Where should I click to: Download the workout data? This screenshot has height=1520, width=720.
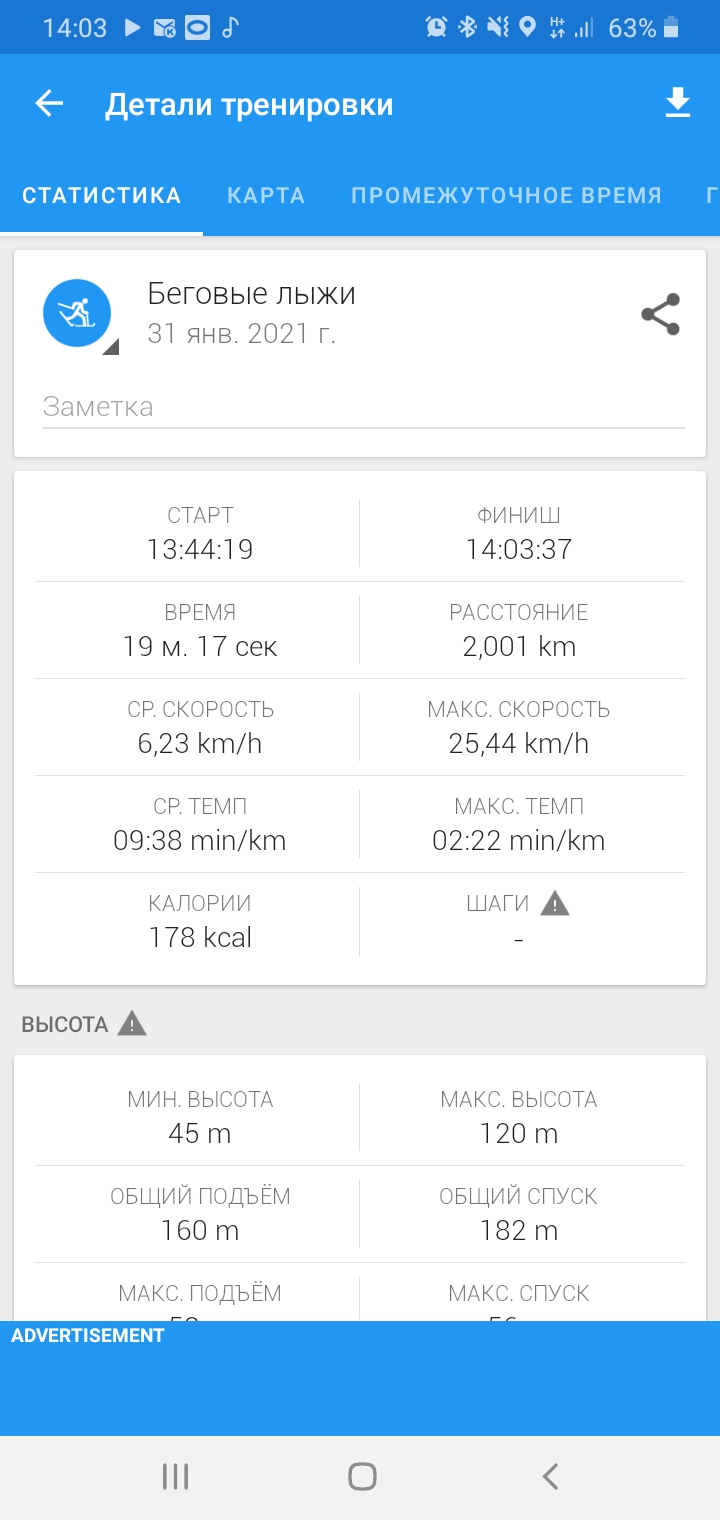click(678, 104)
